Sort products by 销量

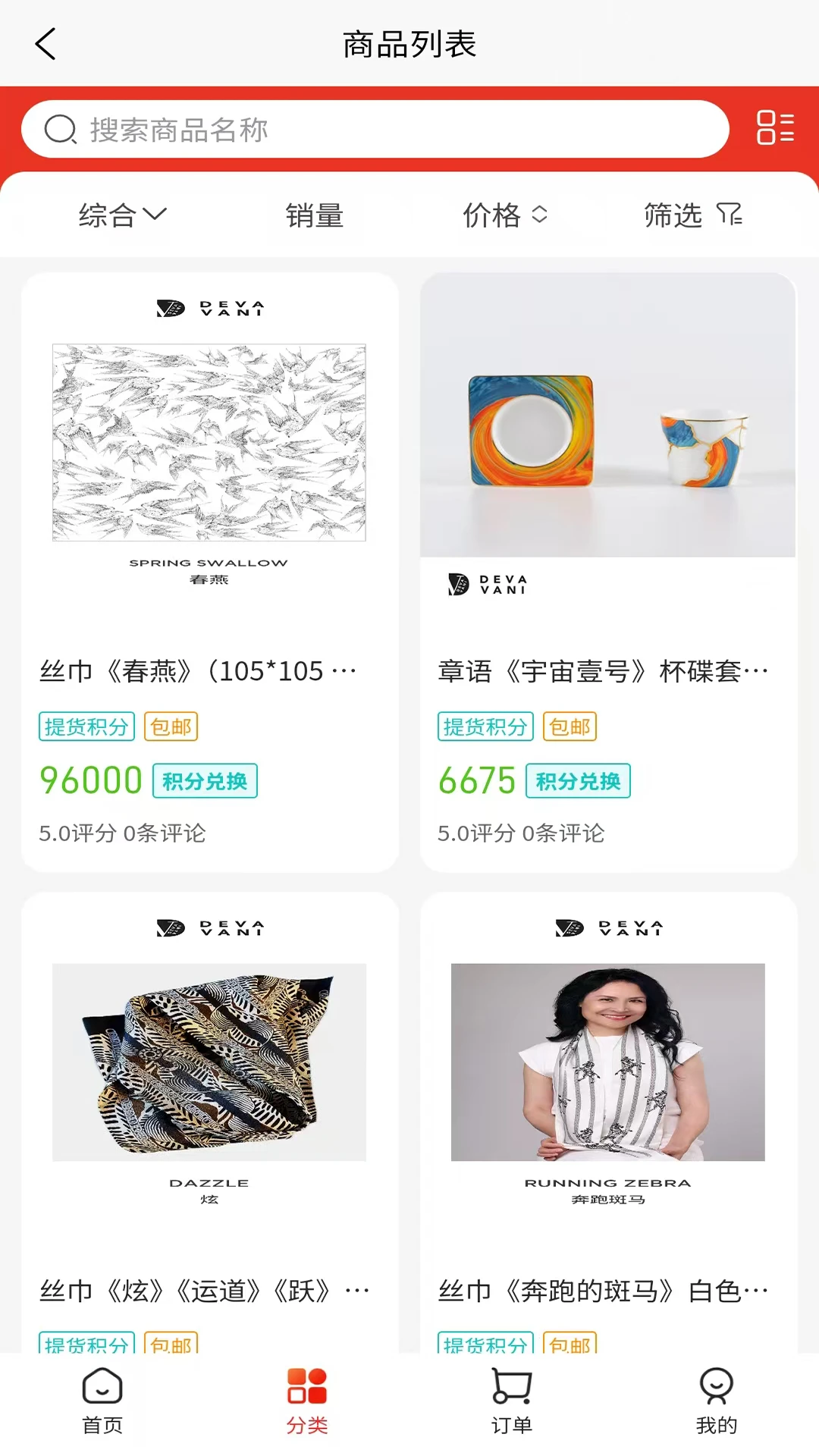[315, 215]
